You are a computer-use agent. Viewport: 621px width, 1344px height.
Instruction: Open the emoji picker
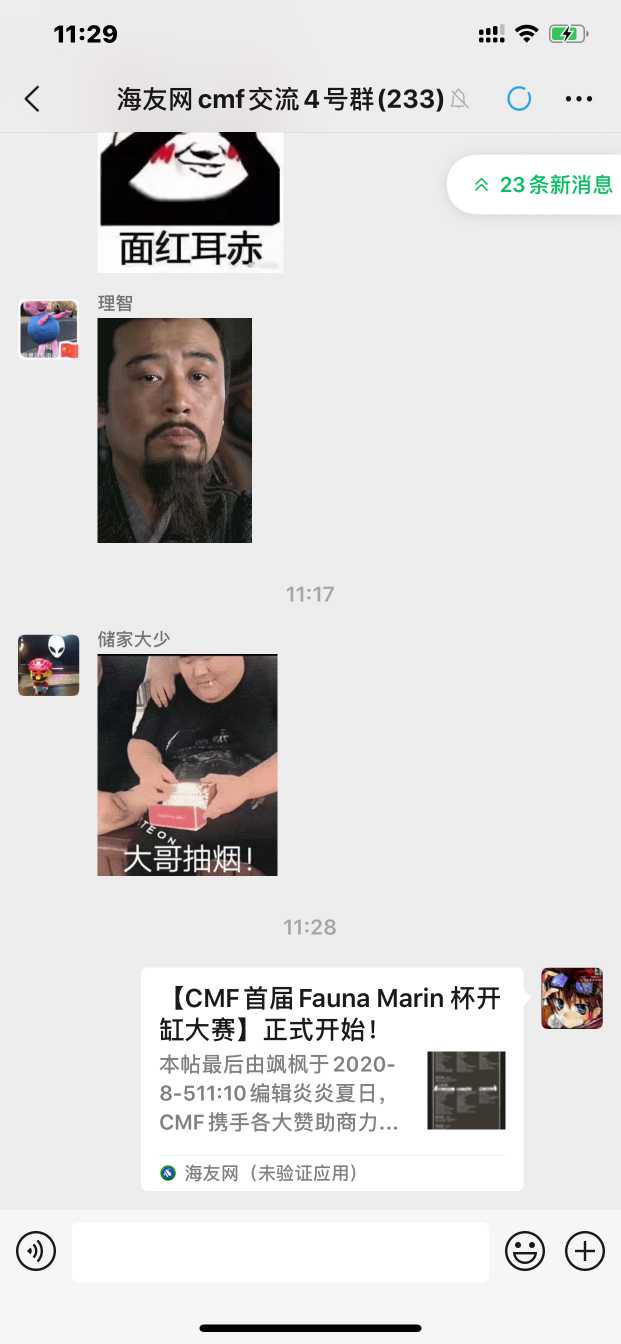525,1251
